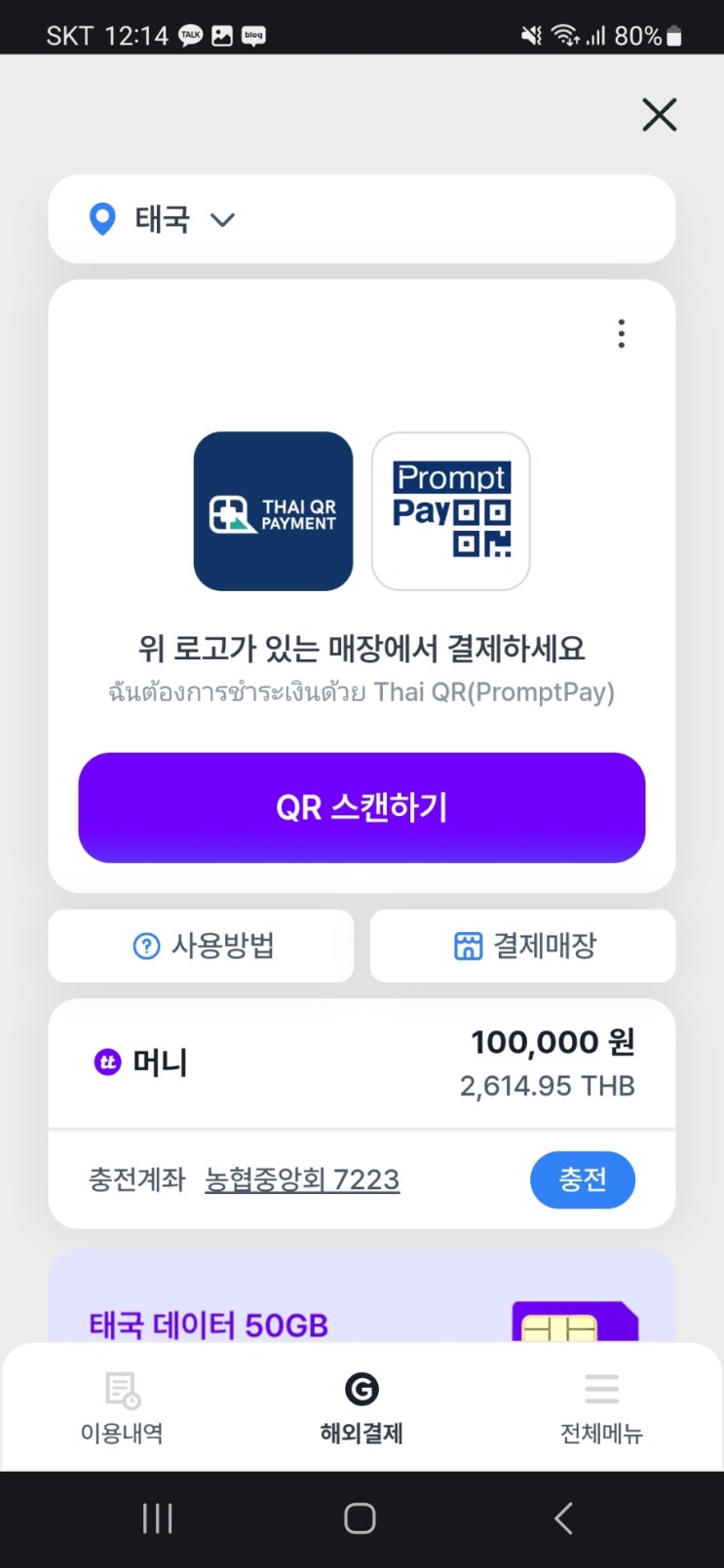Viewport: 724px width, 1568px height.
Task: Switch to the 전체메뉴 tab
Action: point(601,1406)
